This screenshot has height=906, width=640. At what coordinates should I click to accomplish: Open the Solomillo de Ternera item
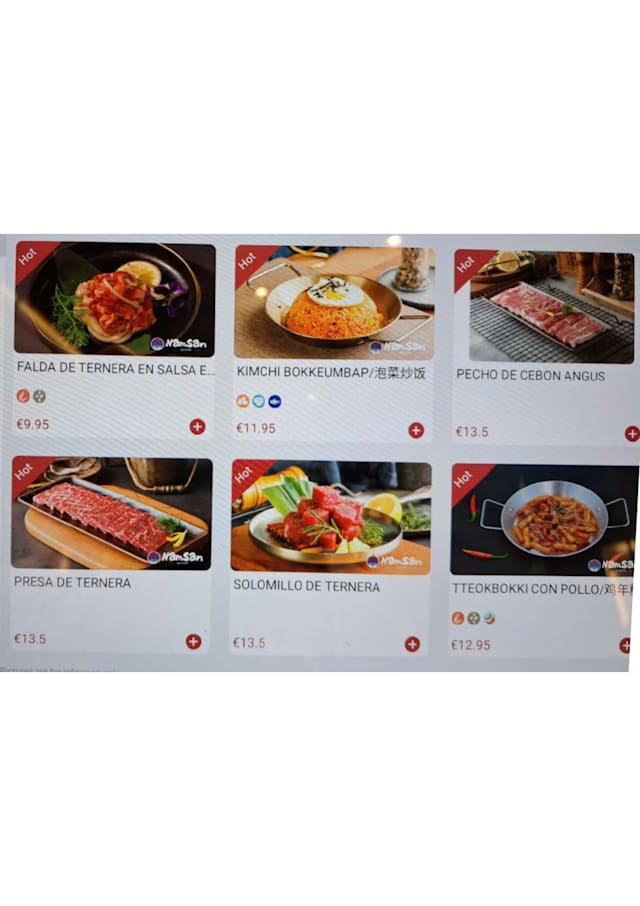tap(331, 517)
